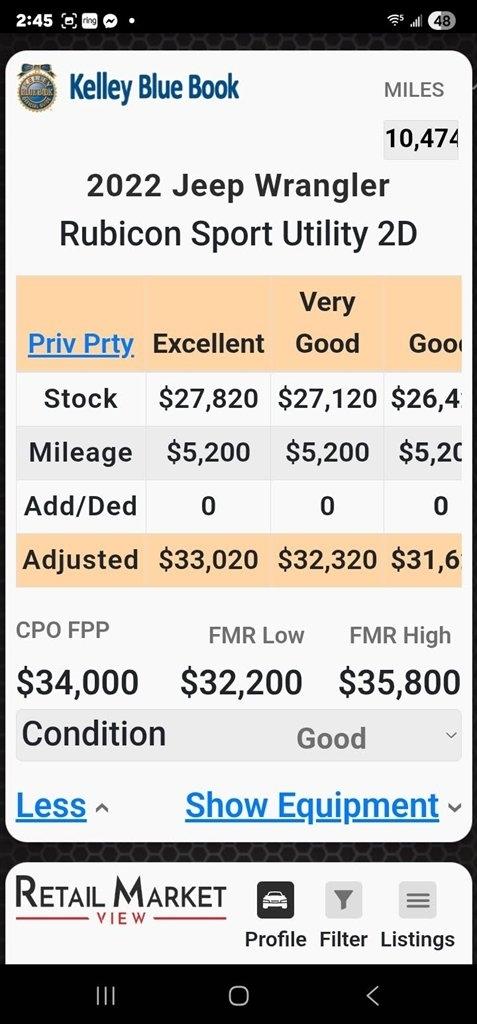This screenshot has height=1024, width=477.
Task: Go to the home screen
Action: click(x=238, y=995)
